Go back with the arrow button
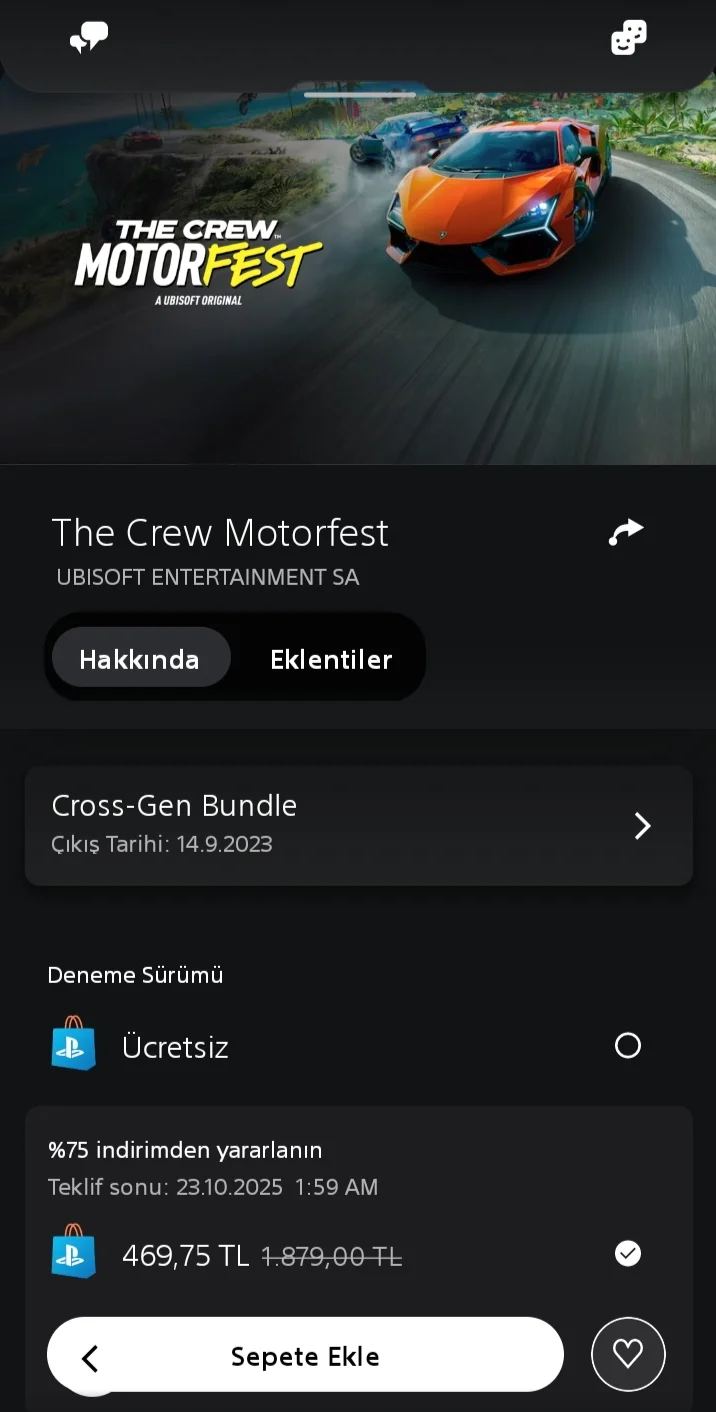This screenshot has width=716, height=1412. pos(90,1358)
